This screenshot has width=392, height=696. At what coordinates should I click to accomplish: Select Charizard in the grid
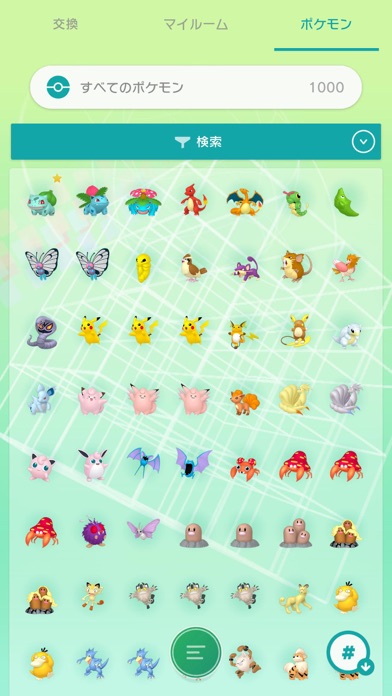coord(244,202)
